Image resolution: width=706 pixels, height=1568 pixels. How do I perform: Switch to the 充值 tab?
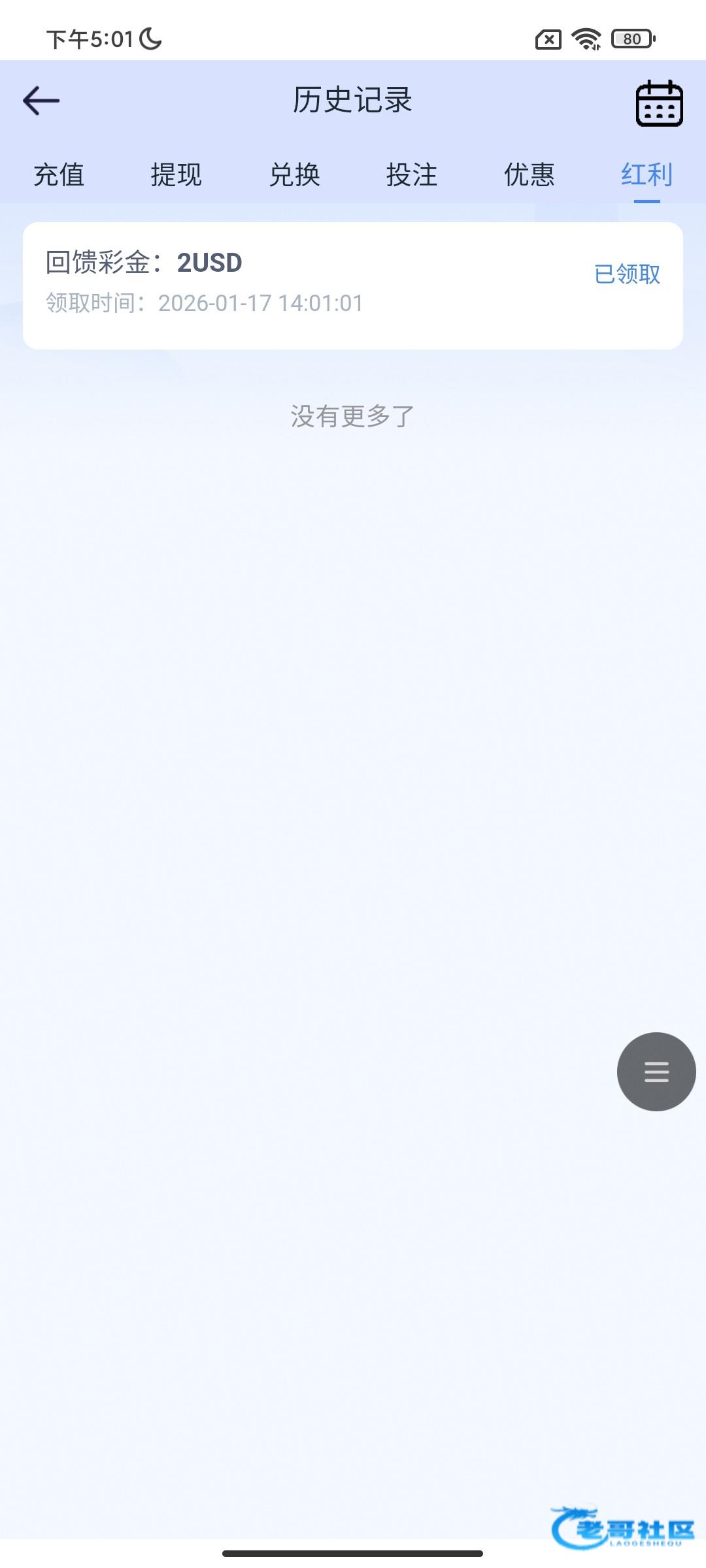(59, 175)
